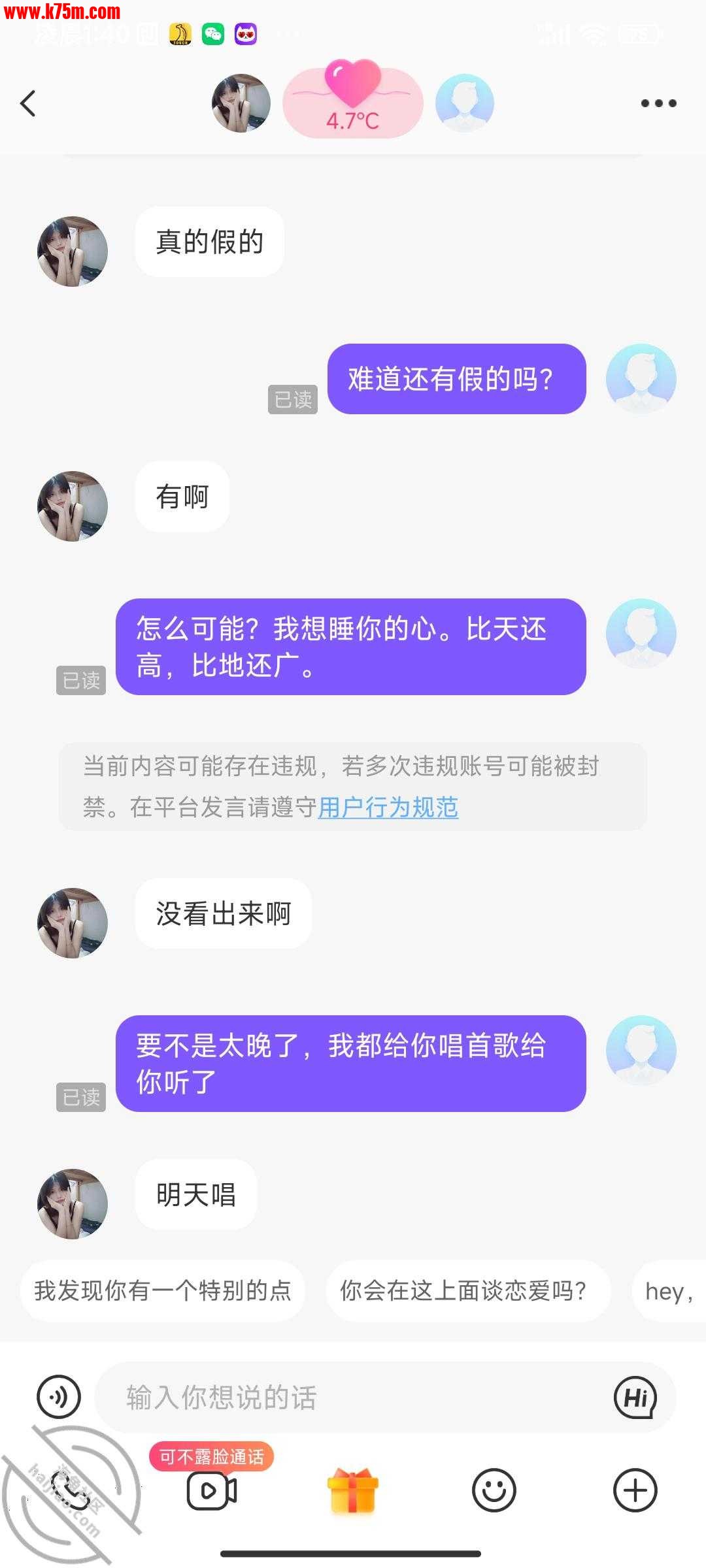Image resolution: width=706 pixels, height=1568 pixels.
Task: Open the 用户行为规范 link
Action: tap(388, 808)
